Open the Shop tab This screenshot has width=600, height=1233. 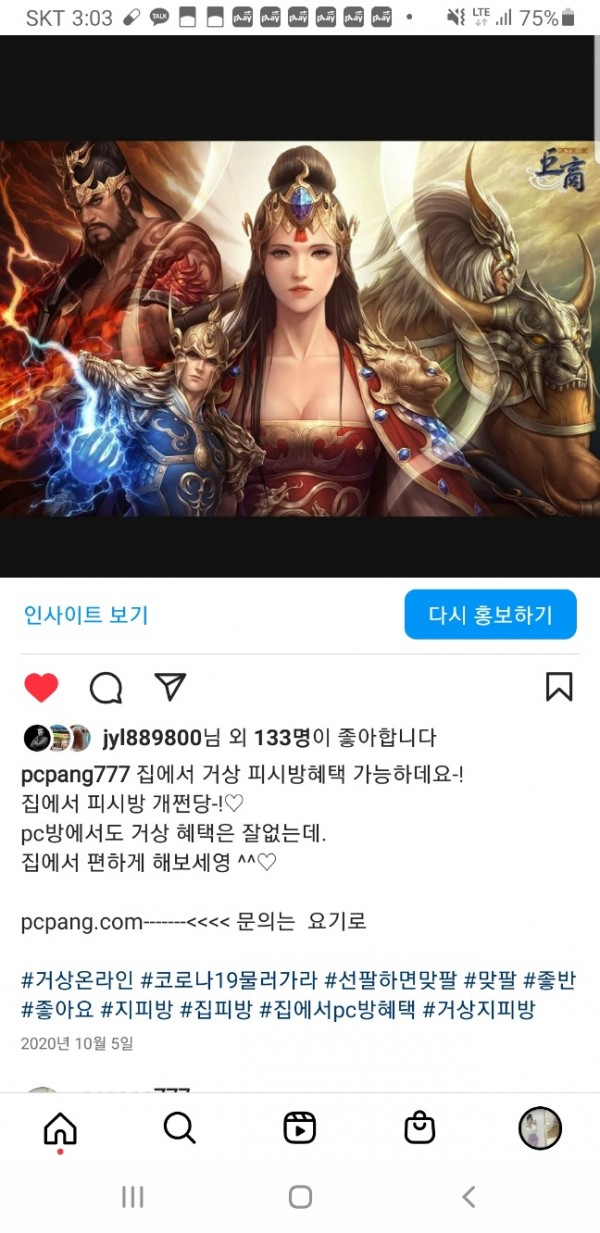420,1128
